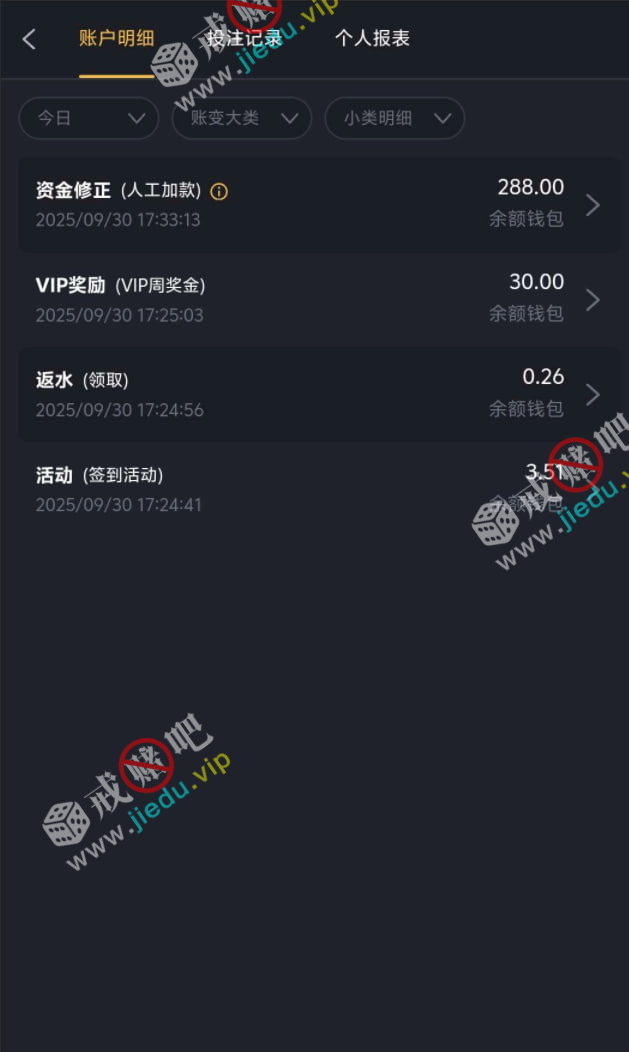Image resolution: width=629 pixels, height=1052 pixels.
Task: Go back using the arrow icon
Action: [29, 39]
